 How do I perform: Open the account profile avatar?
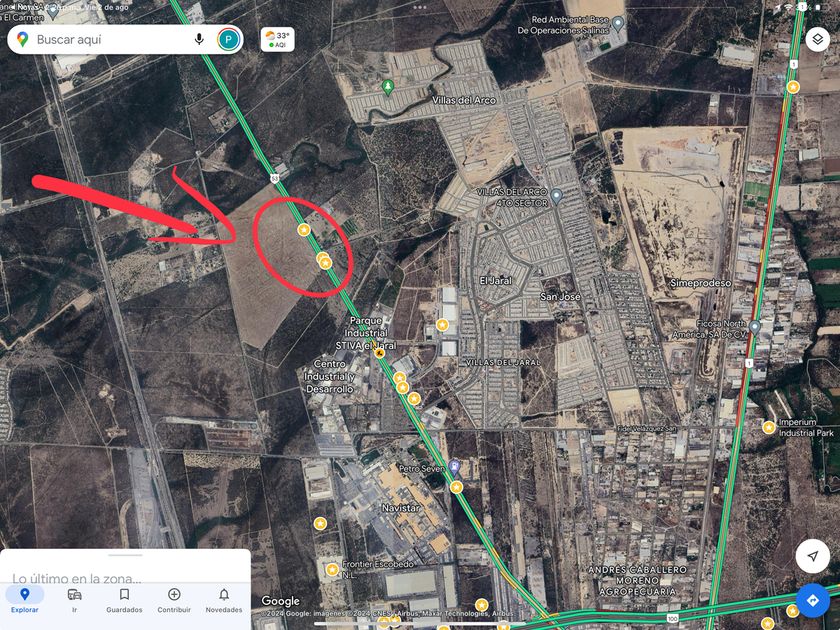228,40
